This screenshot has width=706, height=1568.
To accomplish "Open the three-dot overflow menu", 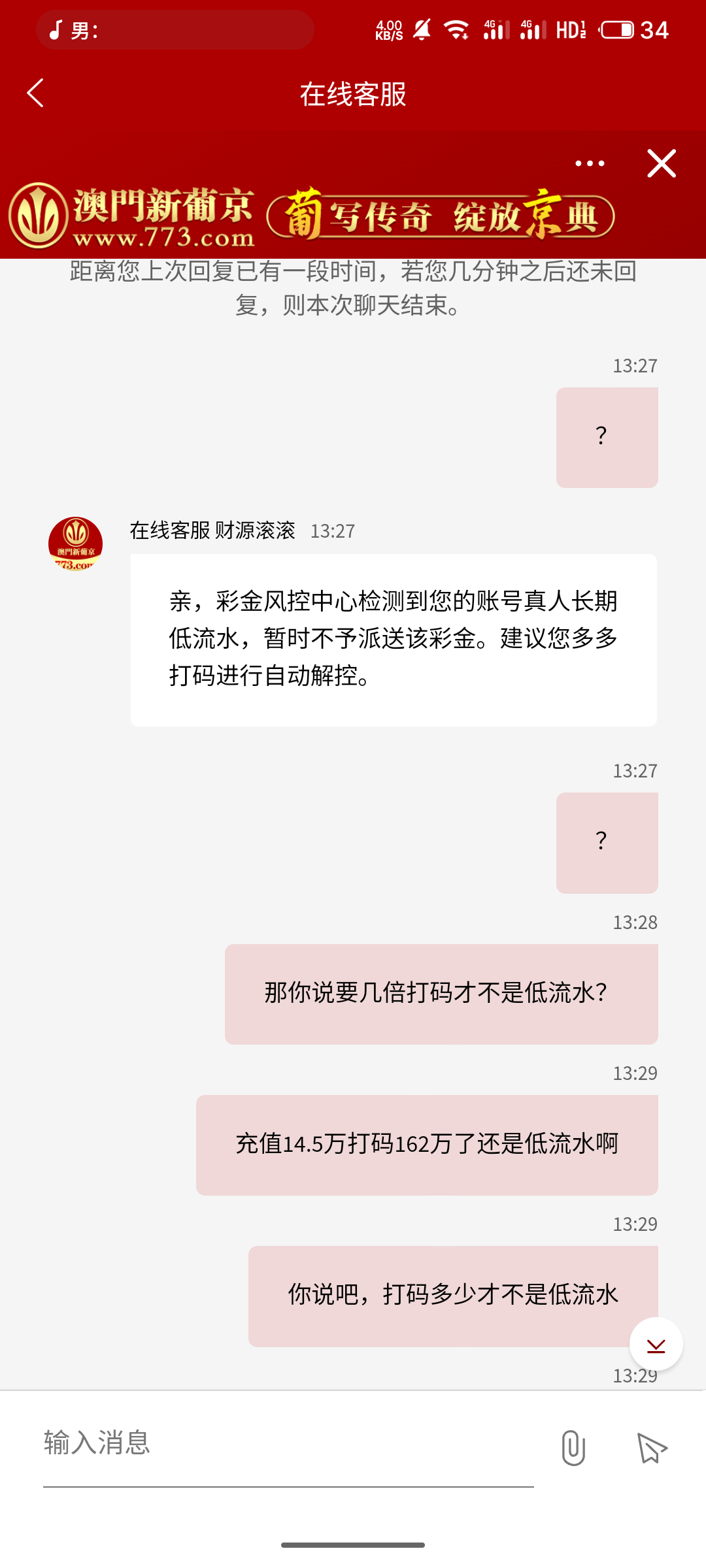I will click(x=590, y=163).
